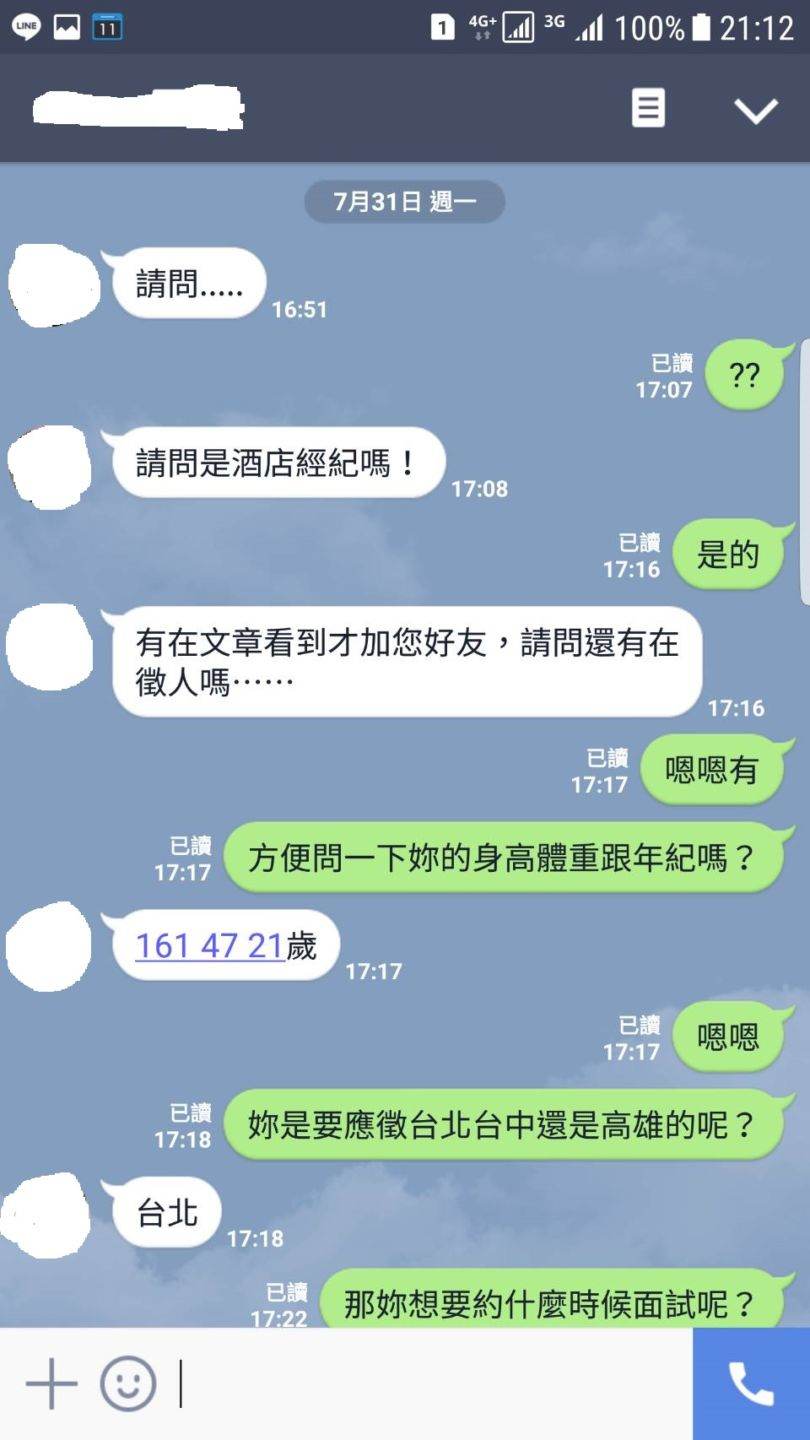
Task: Open the notes icon in the header
Action: (648, 108)
